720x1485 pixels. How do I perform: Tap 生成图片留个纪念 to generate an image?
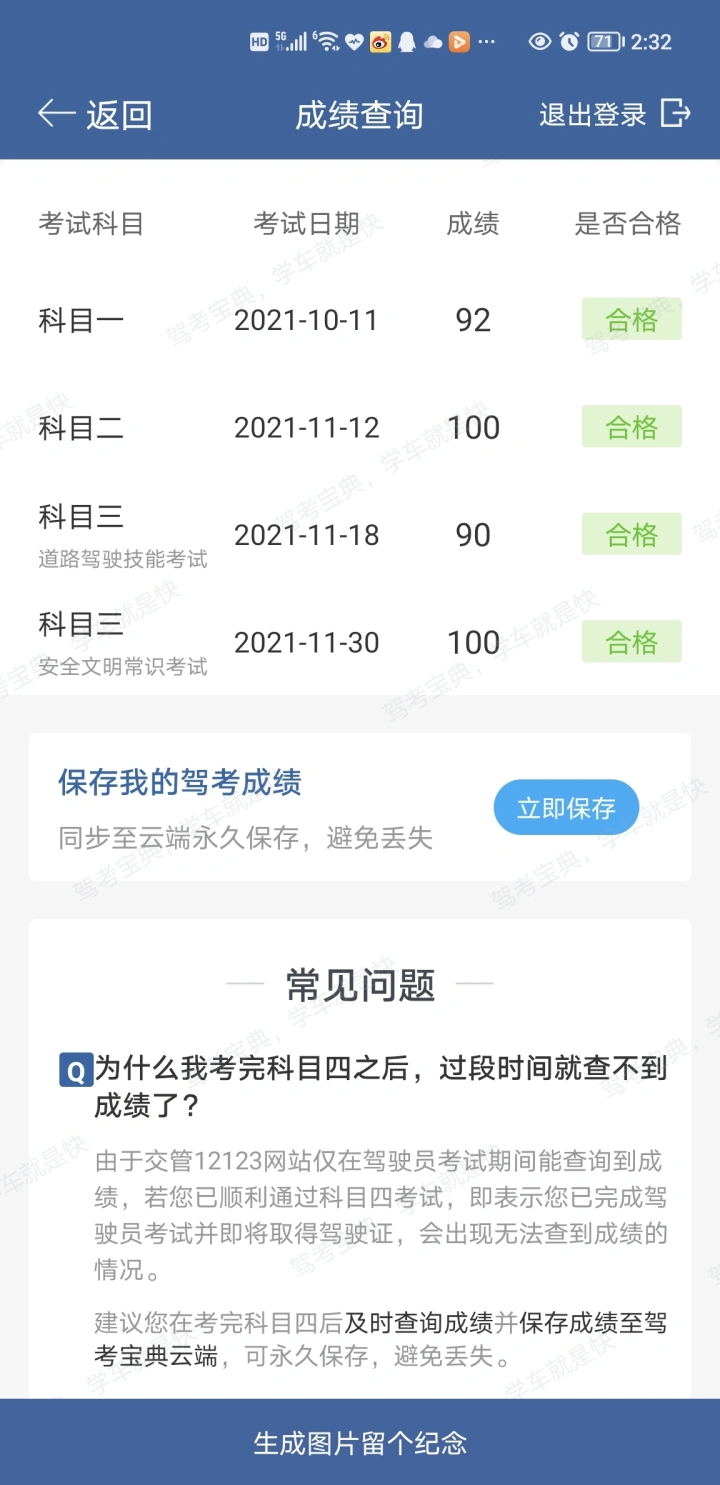(x=360, y=1442)
